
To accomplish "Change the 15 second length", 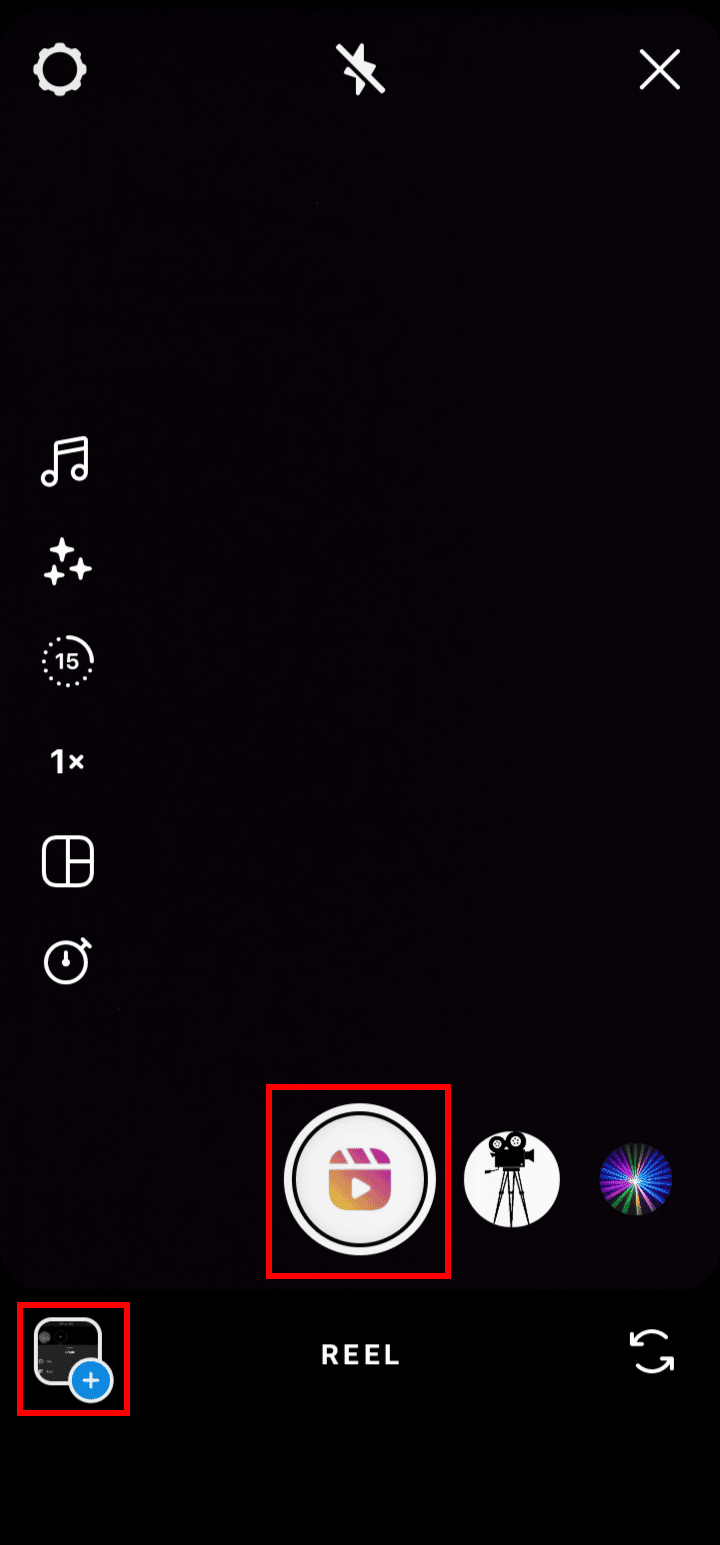I will coord(67,661).
